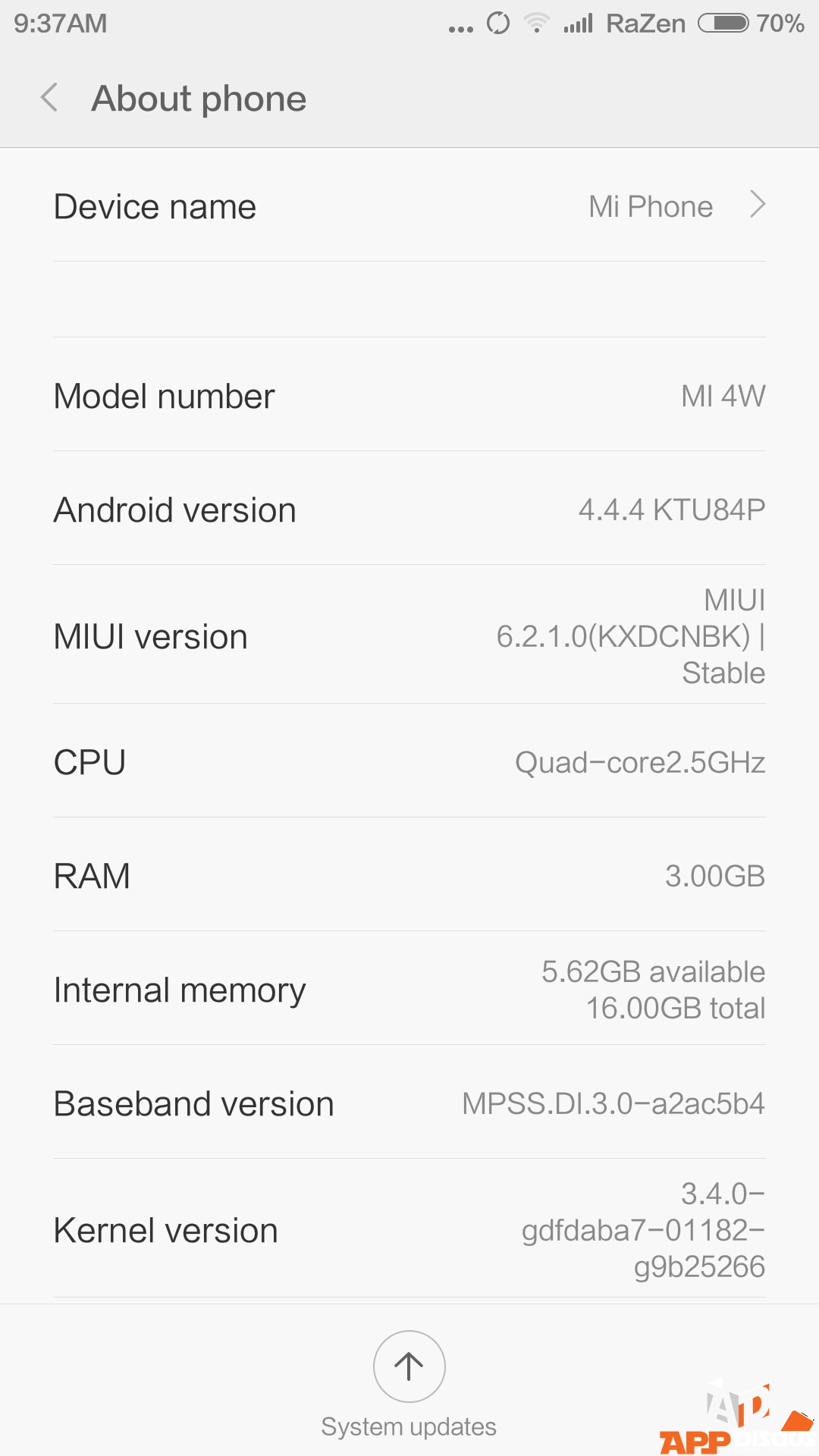Open the Device name setting
The height and width of the screenshot is (1456, 819).
point(409,206)
